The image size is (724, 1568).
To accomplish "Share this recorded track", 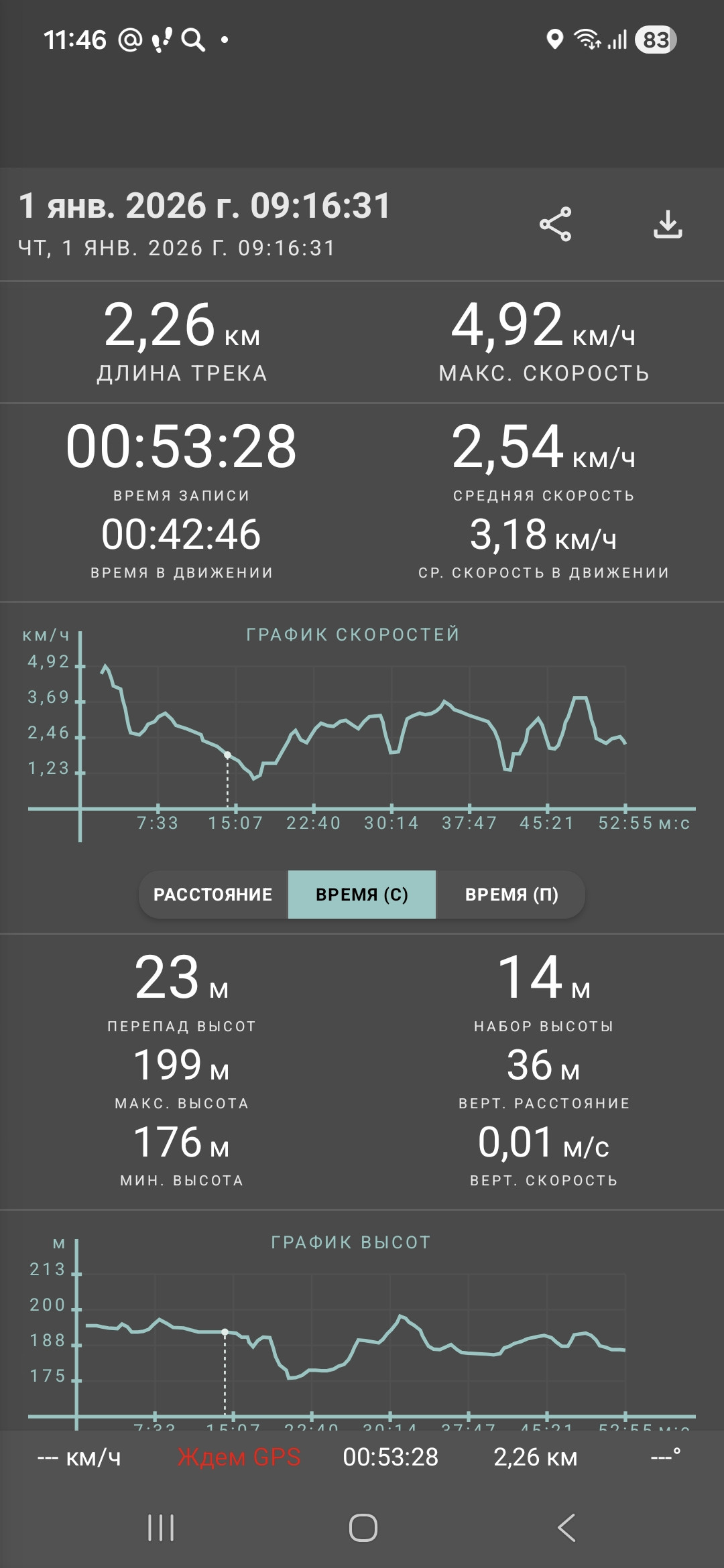I will (x=556, y=224).
